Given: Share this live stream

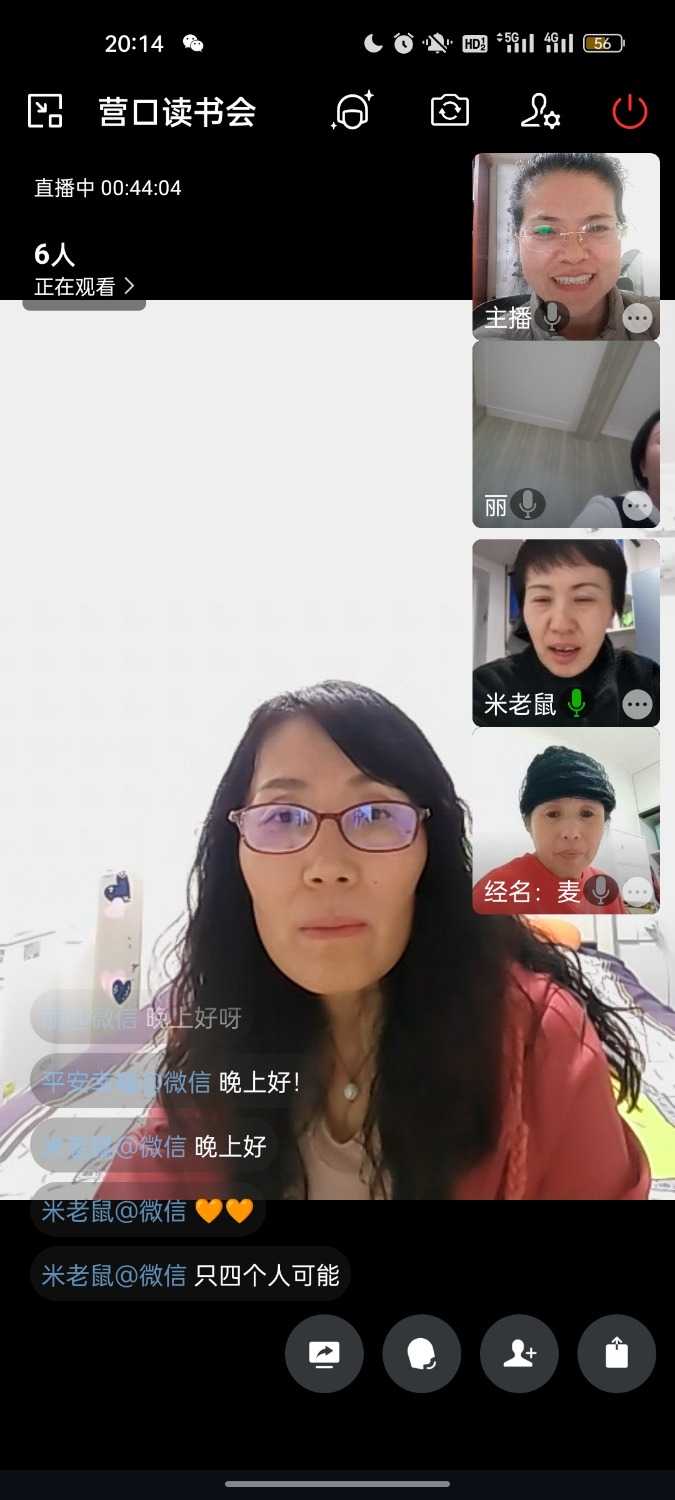Looking at the screenshot, I should pos(616,1354).
